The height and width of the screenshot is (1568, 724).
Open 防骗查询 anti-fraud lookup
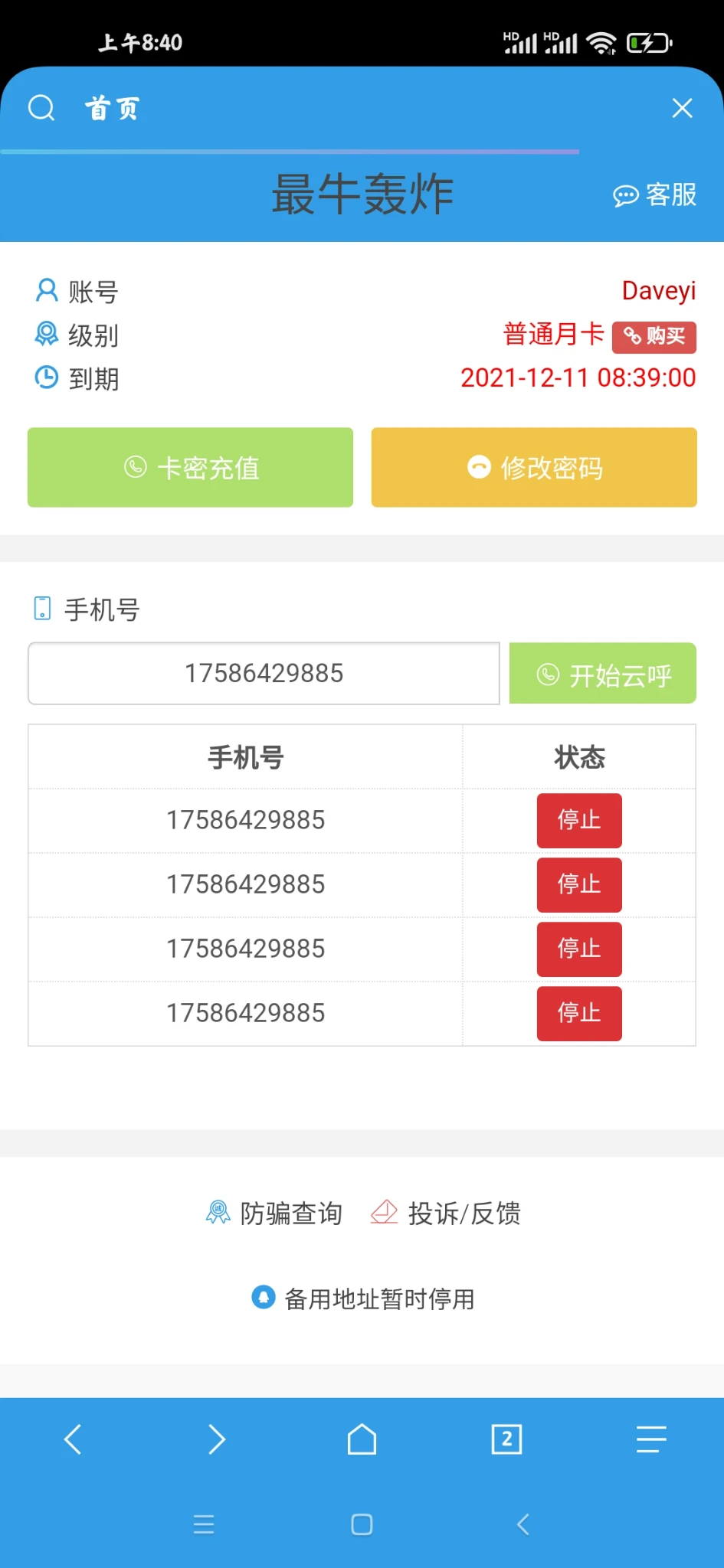[x=274, y=1214]
